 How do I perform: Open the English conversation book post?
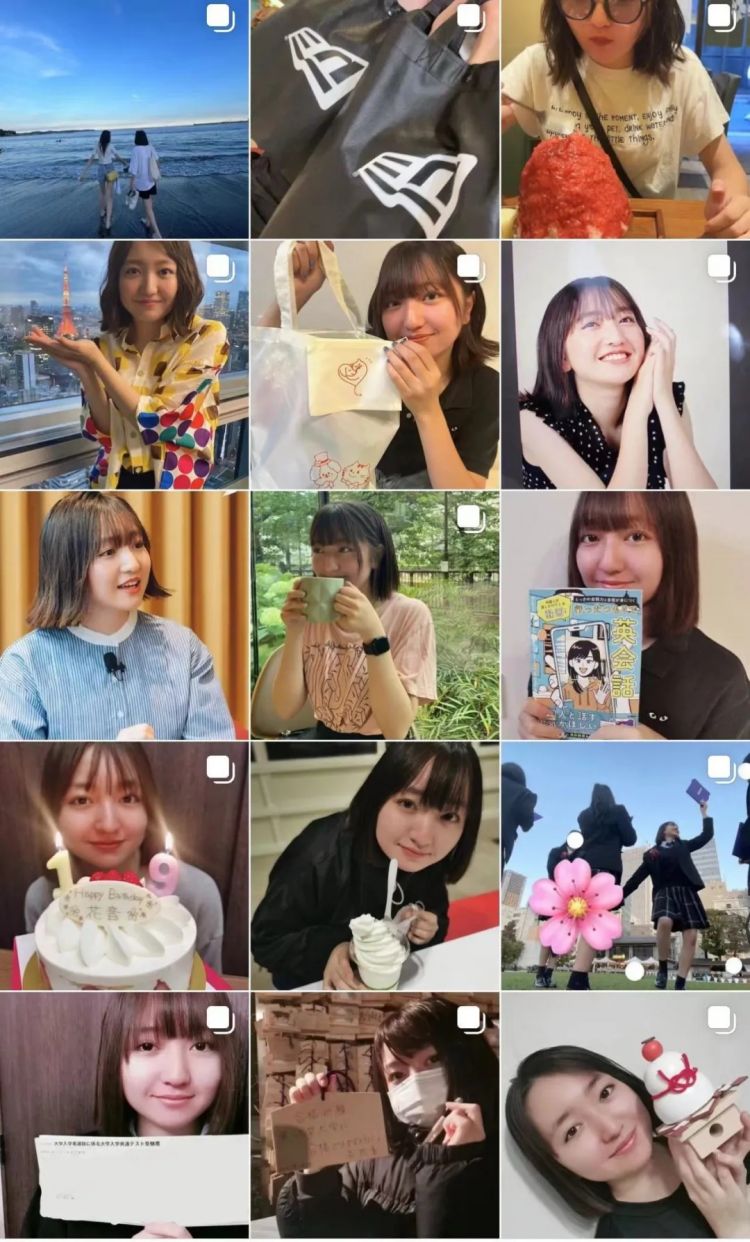click(x=626, y=615)
